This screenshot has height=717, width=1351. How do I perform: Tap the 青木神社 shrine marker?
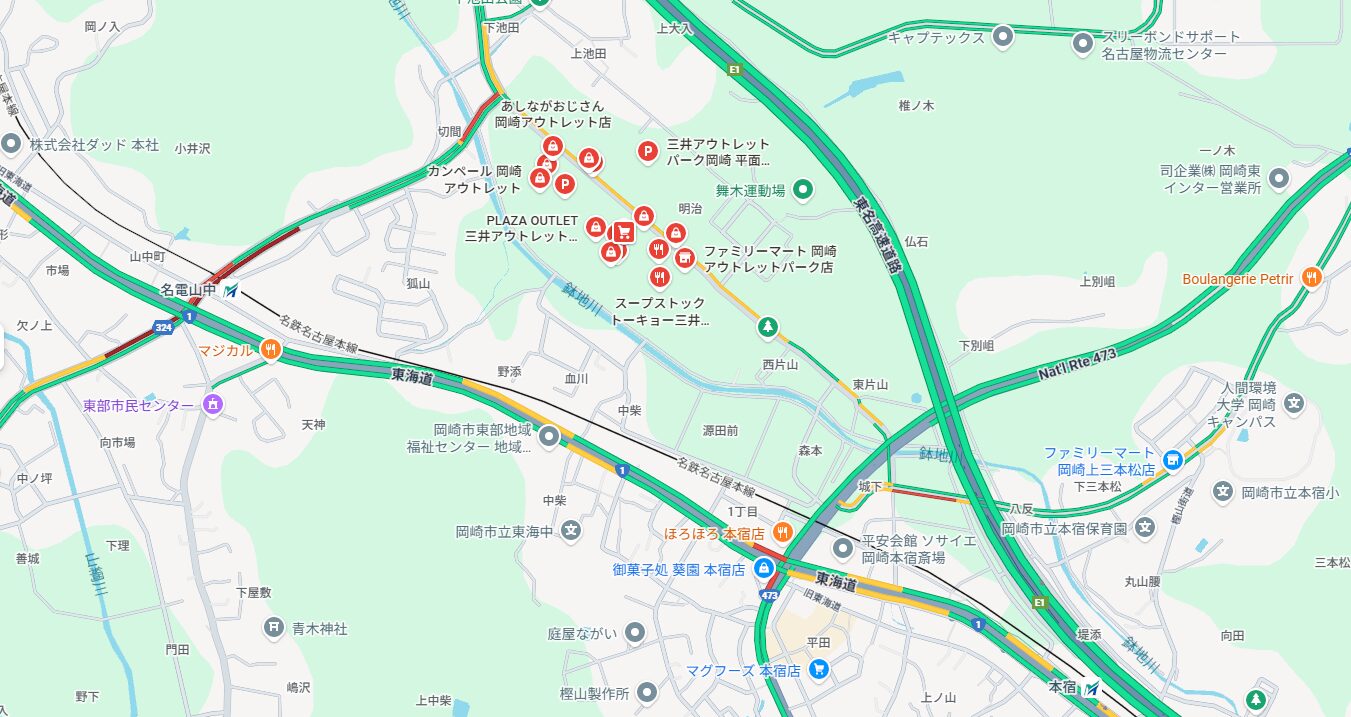coord(274,628)
